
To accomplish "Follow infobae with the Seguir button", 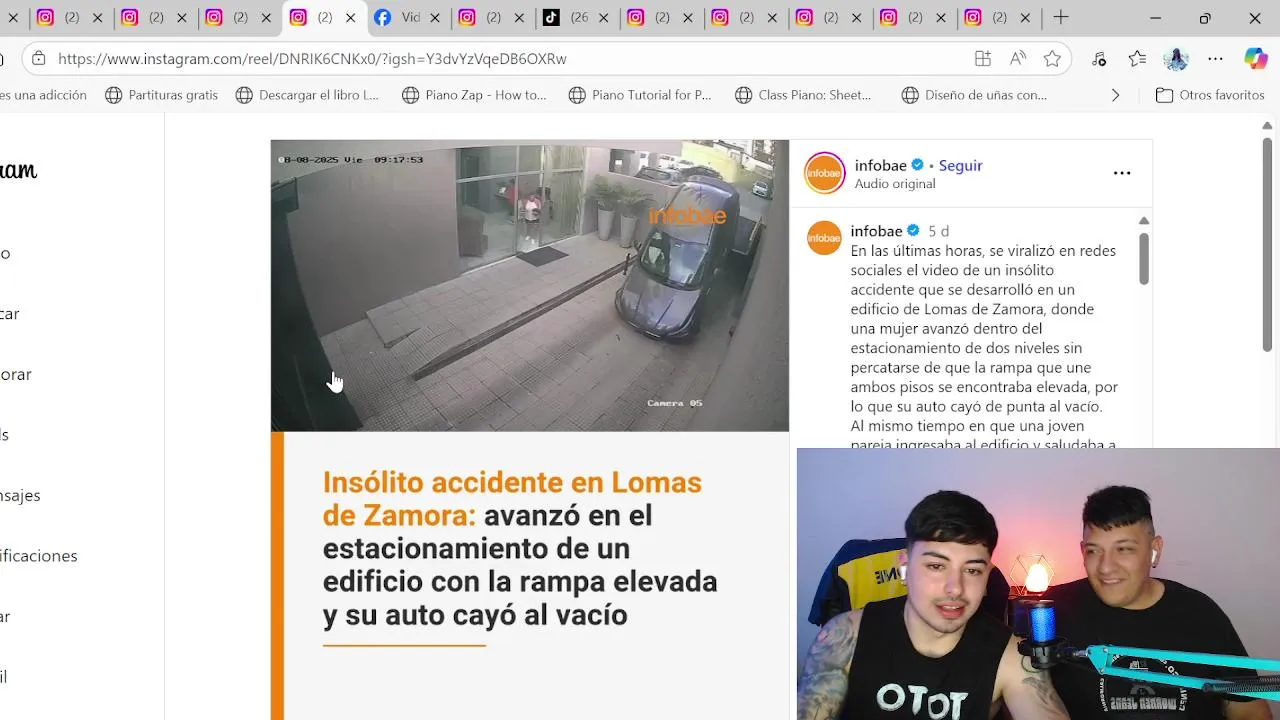I will [960, 165].
